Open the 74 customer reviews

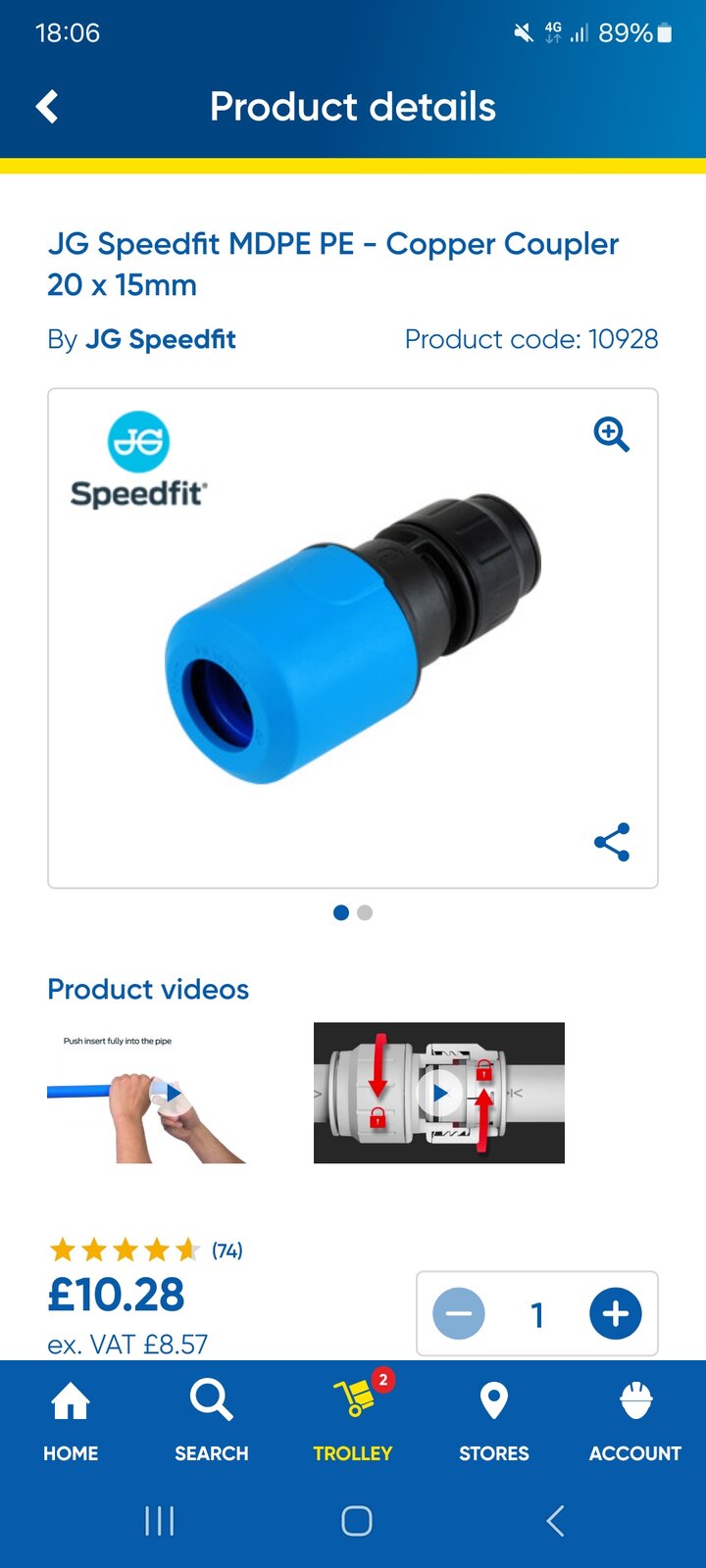click(227, 1250)
